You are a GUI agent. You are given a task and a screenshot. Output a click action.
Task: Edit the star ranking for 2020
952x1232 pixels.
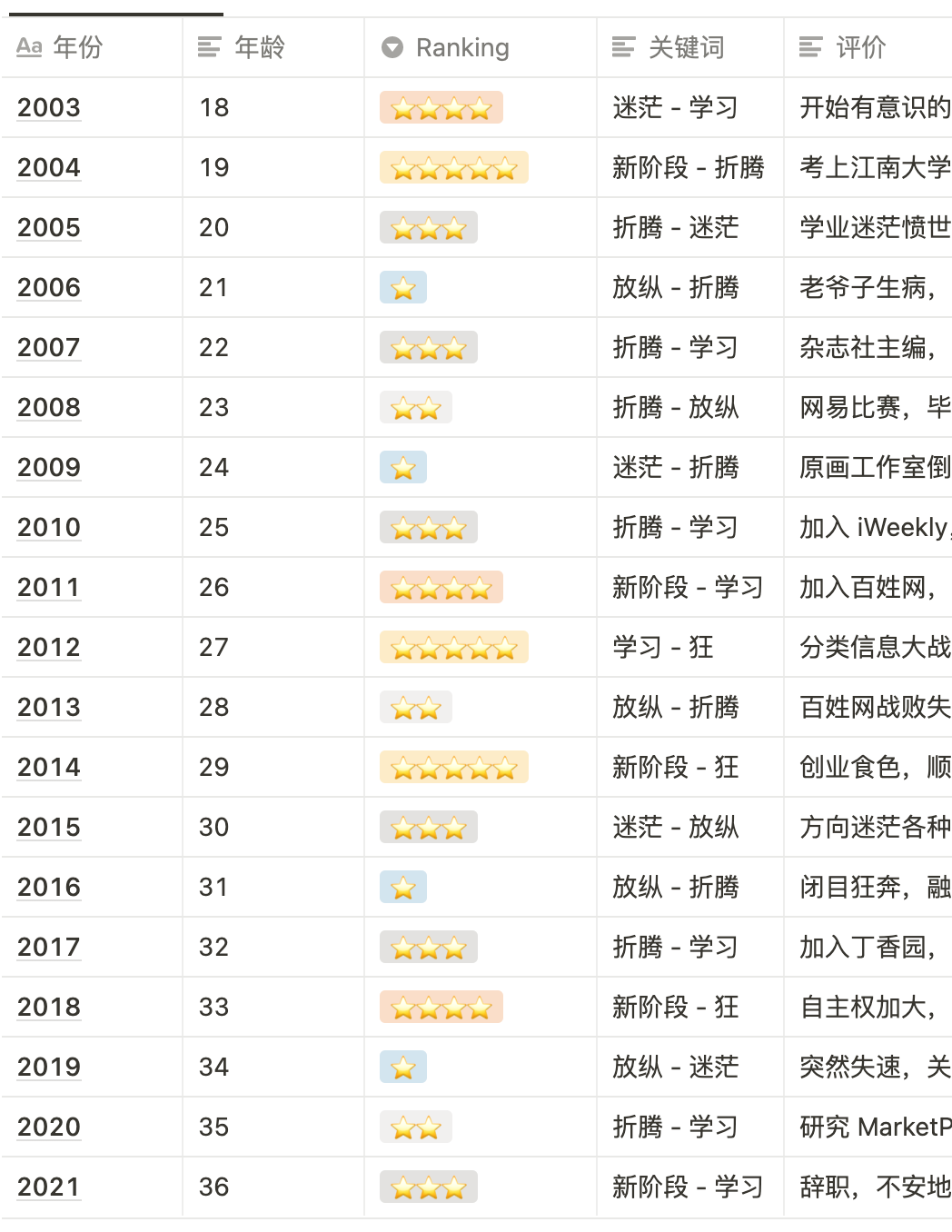pos(416,1128)
